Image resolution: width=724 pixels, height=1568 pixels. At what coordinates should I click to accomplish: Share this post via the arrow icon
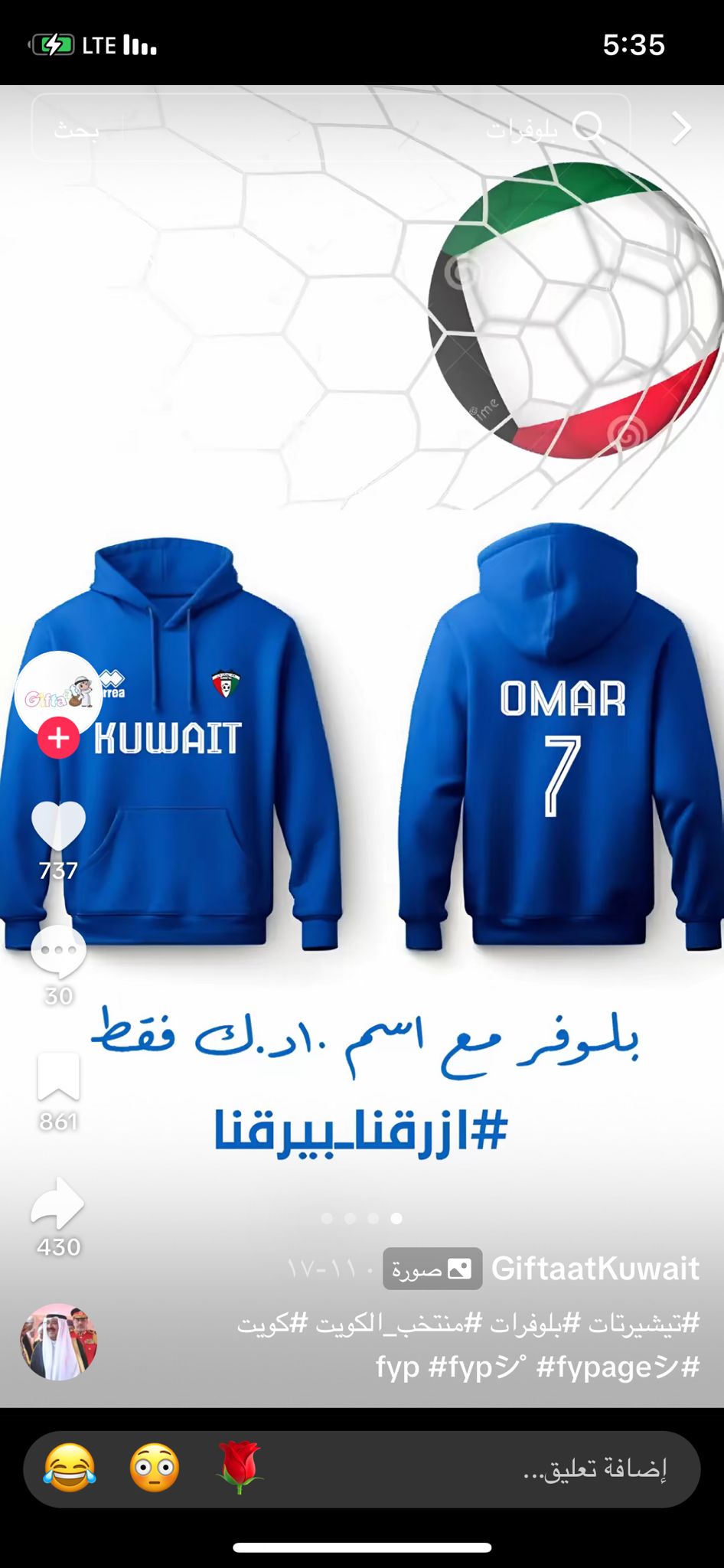58,1203
